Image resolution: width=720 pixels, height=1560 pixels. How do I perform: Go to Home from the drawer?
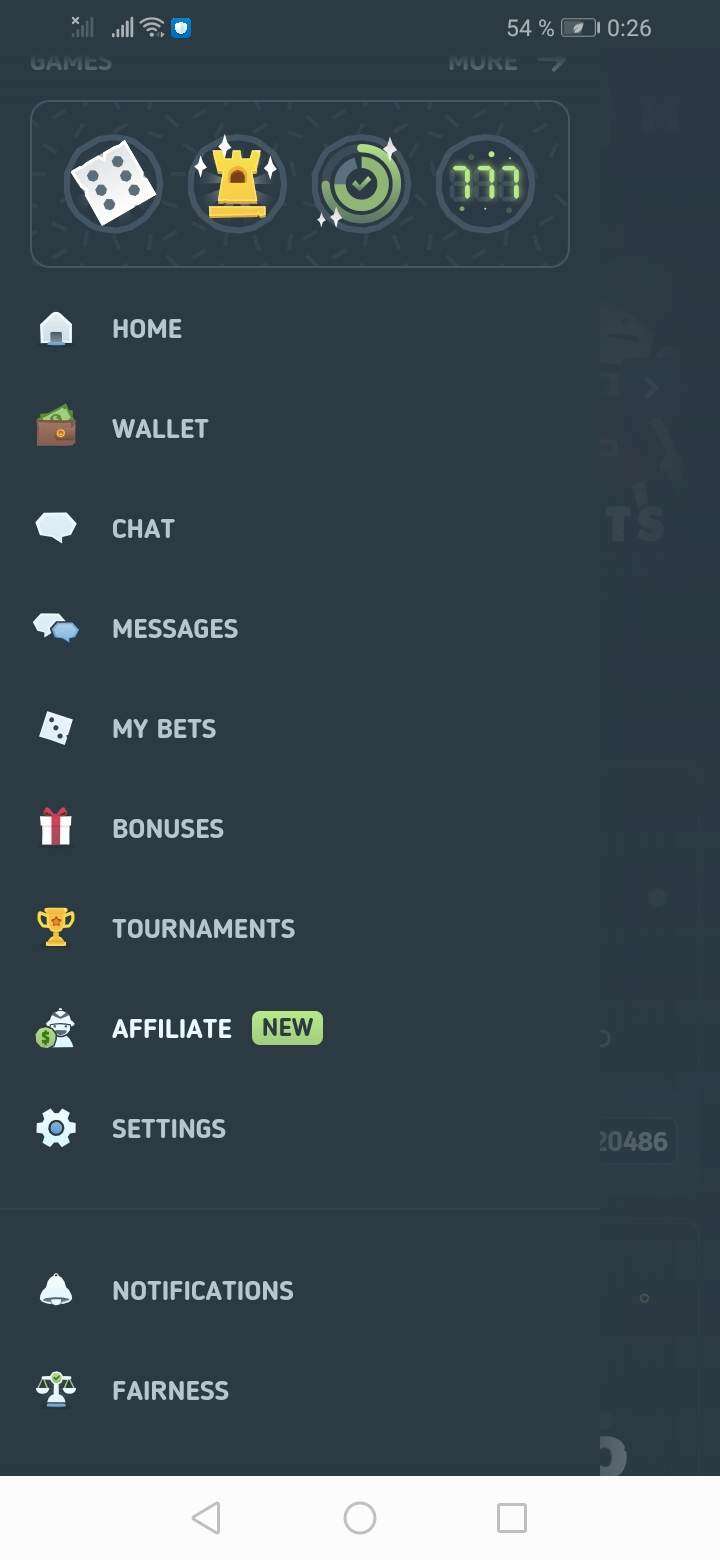[x=146, y=329]
